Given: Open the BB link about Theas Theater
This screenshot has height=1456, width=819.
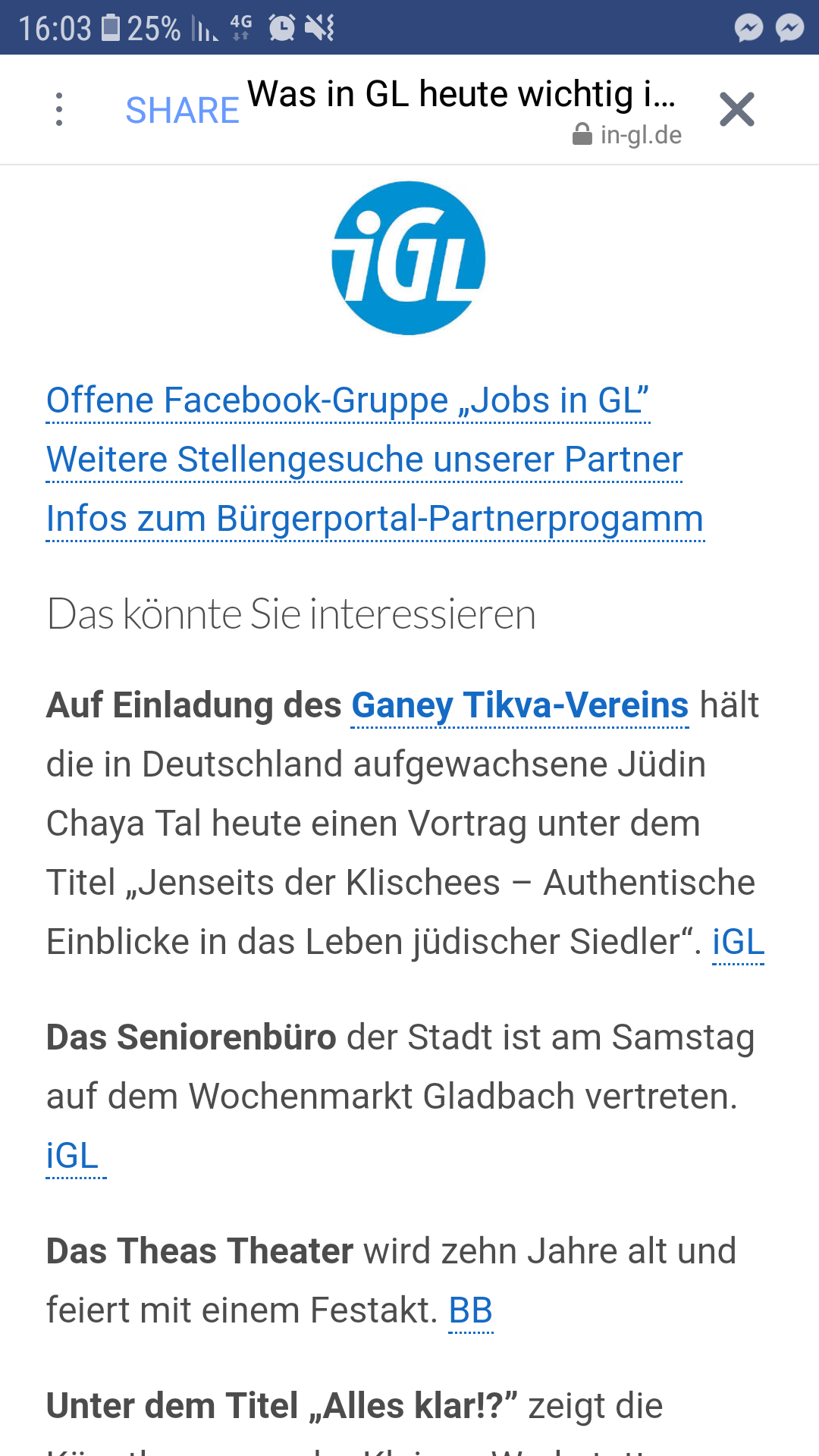Looking at the screenshot, I should (x=471, y=1310).
